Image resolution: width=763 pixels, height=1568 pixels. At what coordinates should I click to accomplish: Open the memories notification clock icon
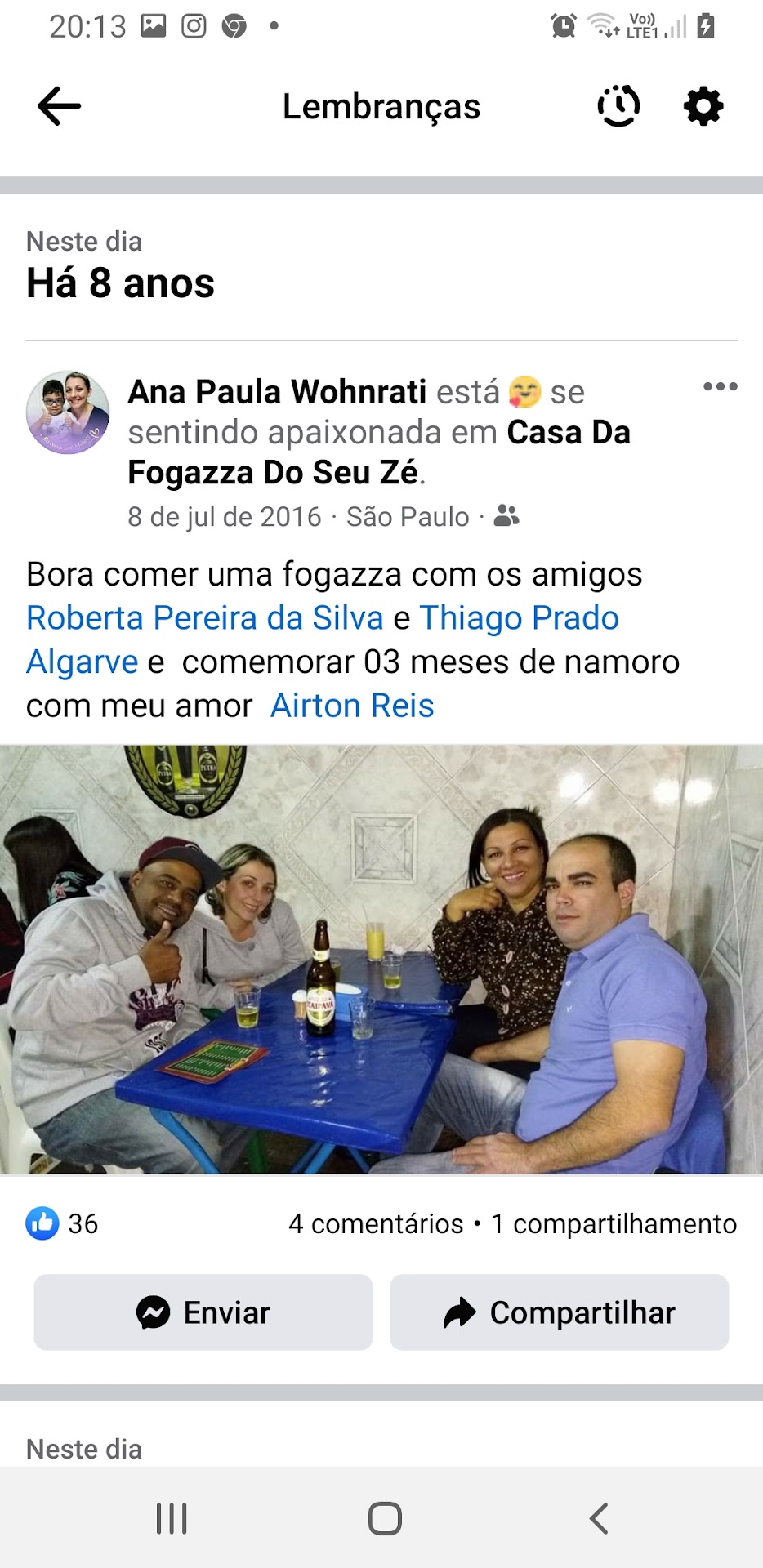618,106
